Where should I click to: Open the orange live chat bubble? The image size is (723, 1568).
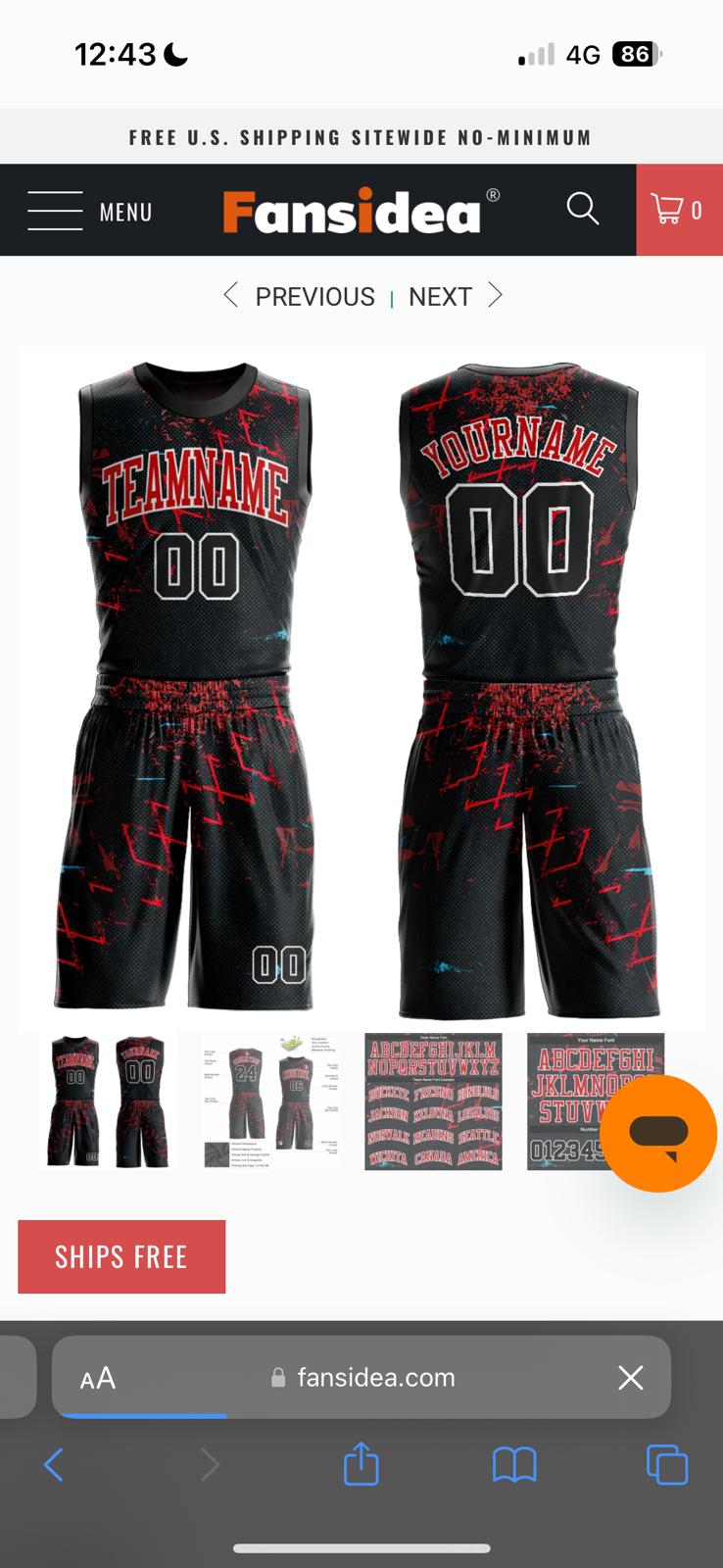pos(658,1133)
